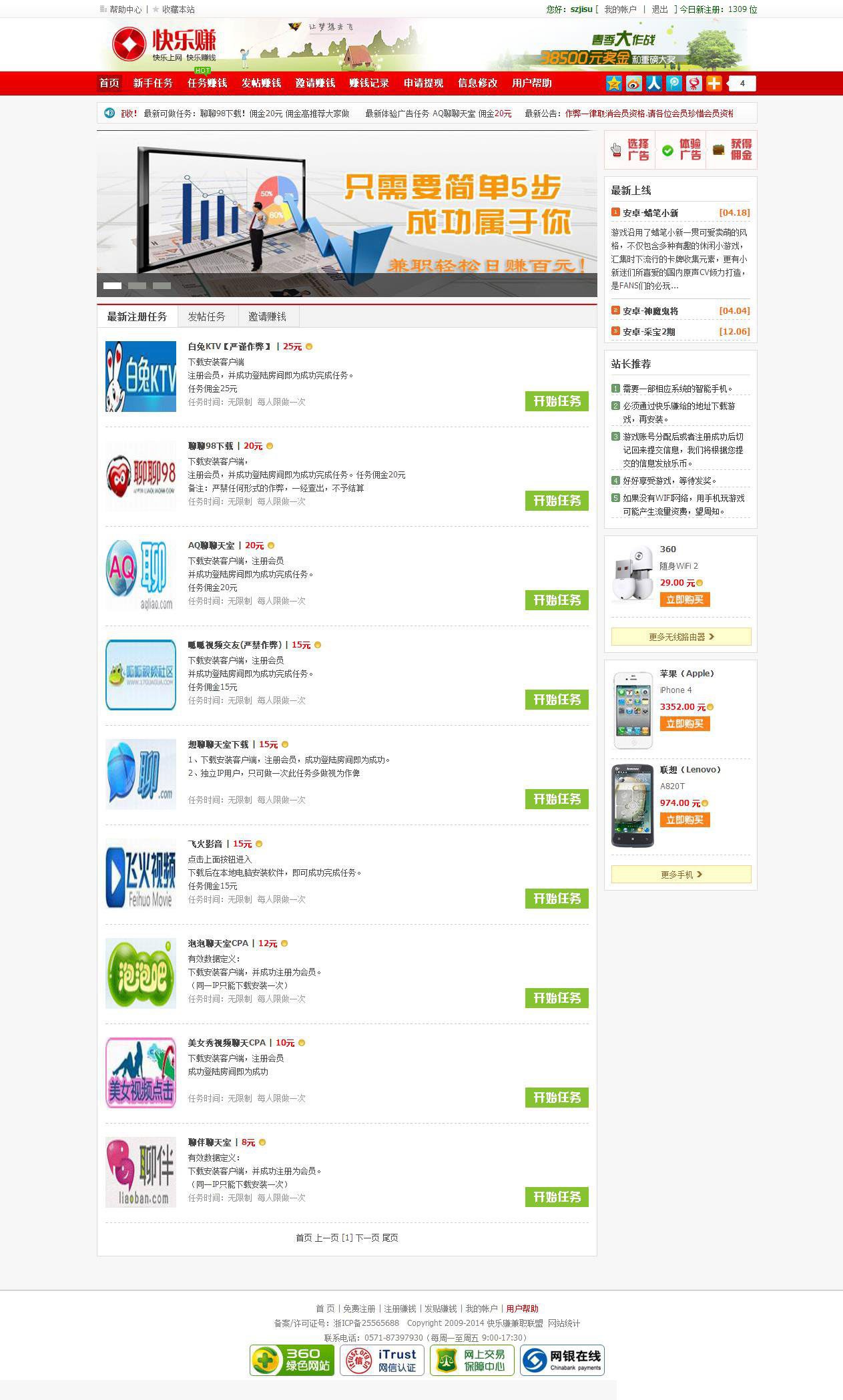Switch to 发帖任务 tab

pos(206,316)
